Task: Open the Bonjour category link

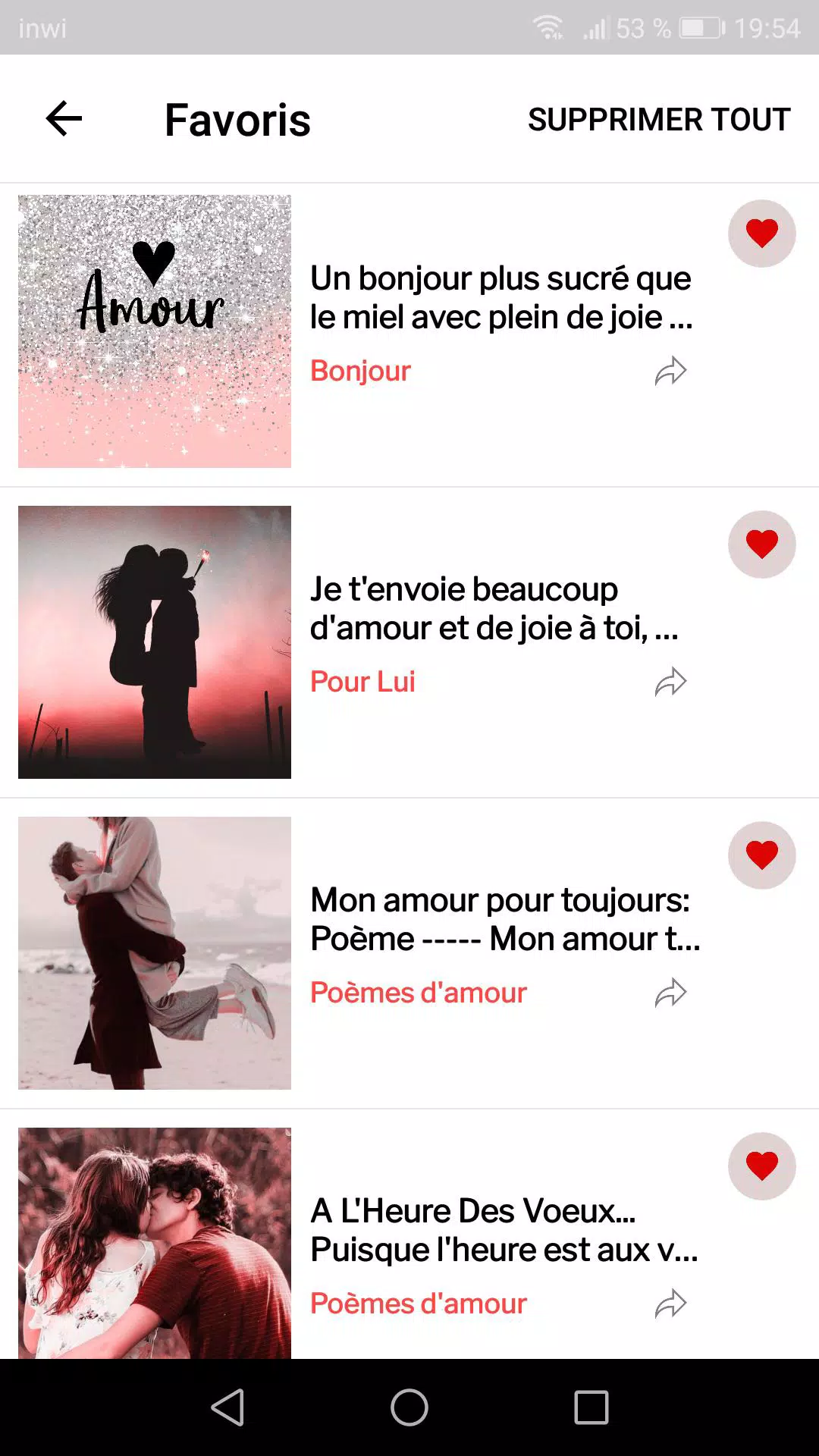Action: pos(359,371)
